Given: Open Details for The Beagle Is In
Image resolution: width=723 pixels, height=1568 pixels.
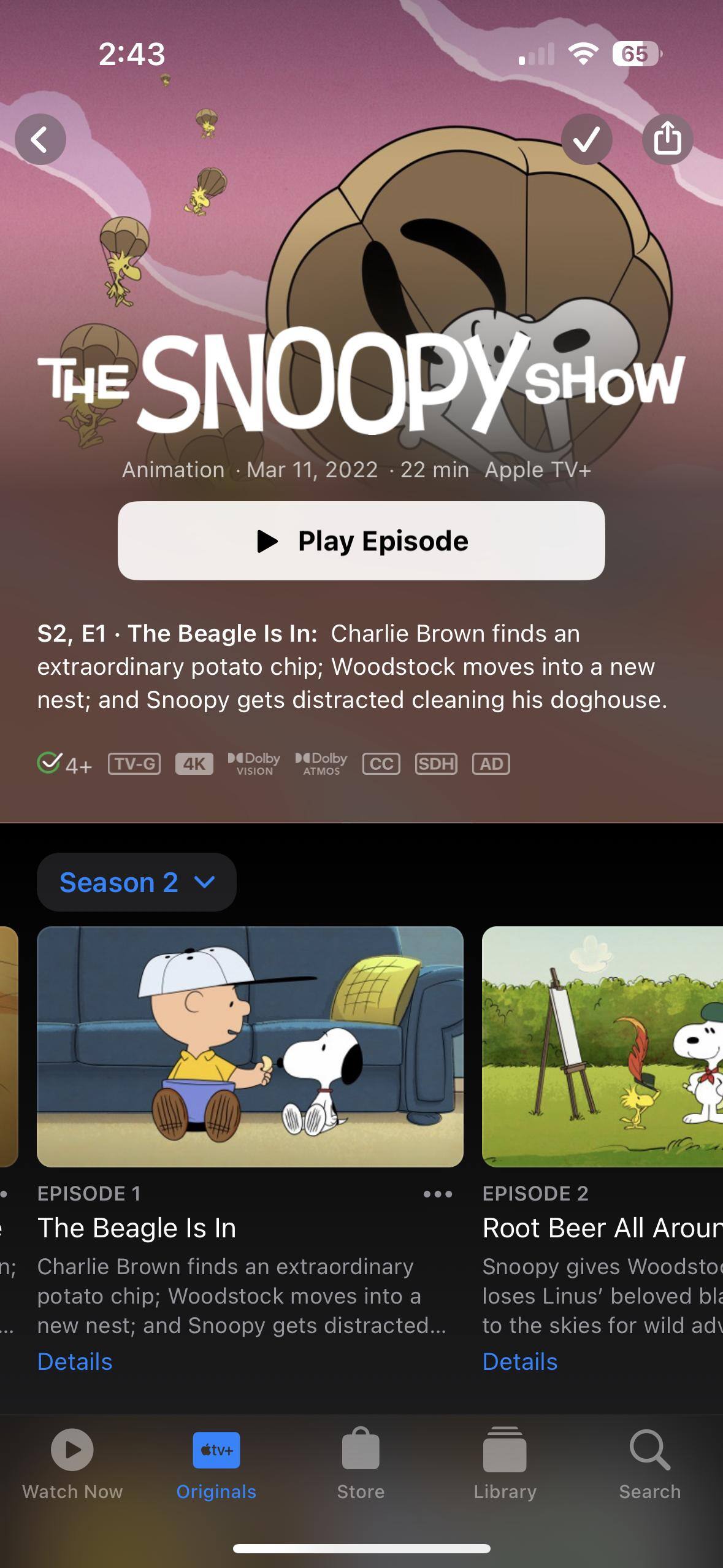Looking at the screenshot, I should click(75, 1361).
